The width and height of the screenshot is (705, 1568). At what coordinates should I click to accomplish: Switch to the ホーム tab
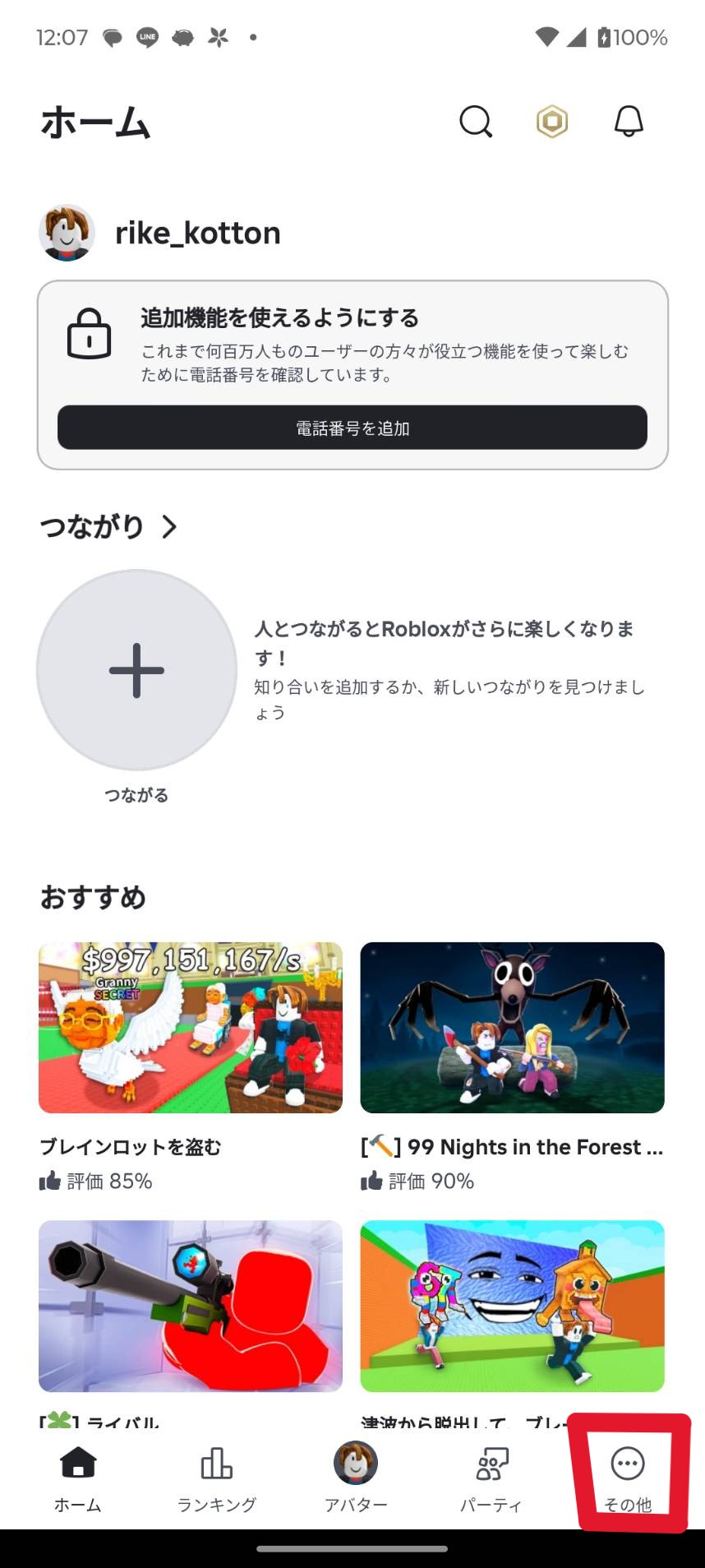pyautogui.click(x=78, y=1478)
